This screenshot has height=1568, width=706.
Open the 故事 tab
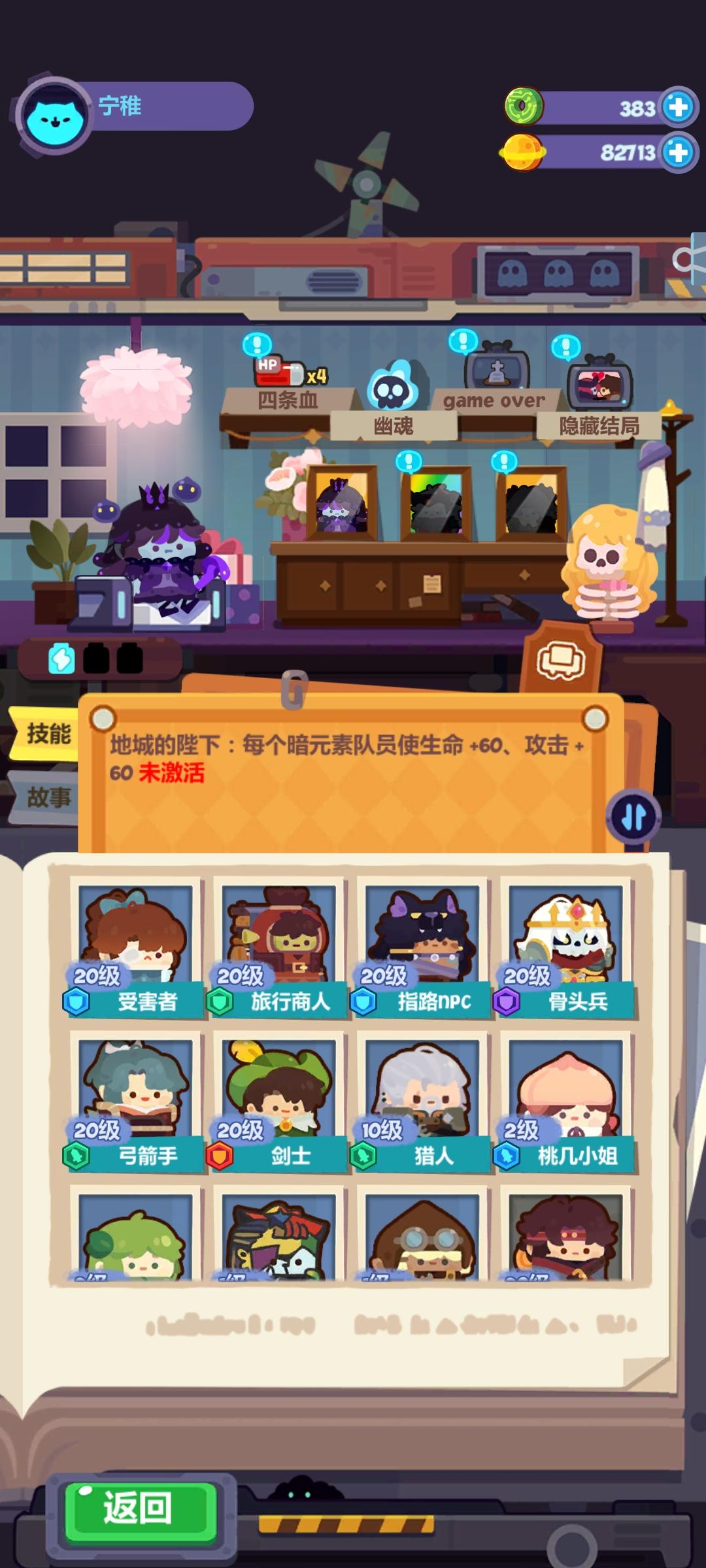tap(48, 796)
